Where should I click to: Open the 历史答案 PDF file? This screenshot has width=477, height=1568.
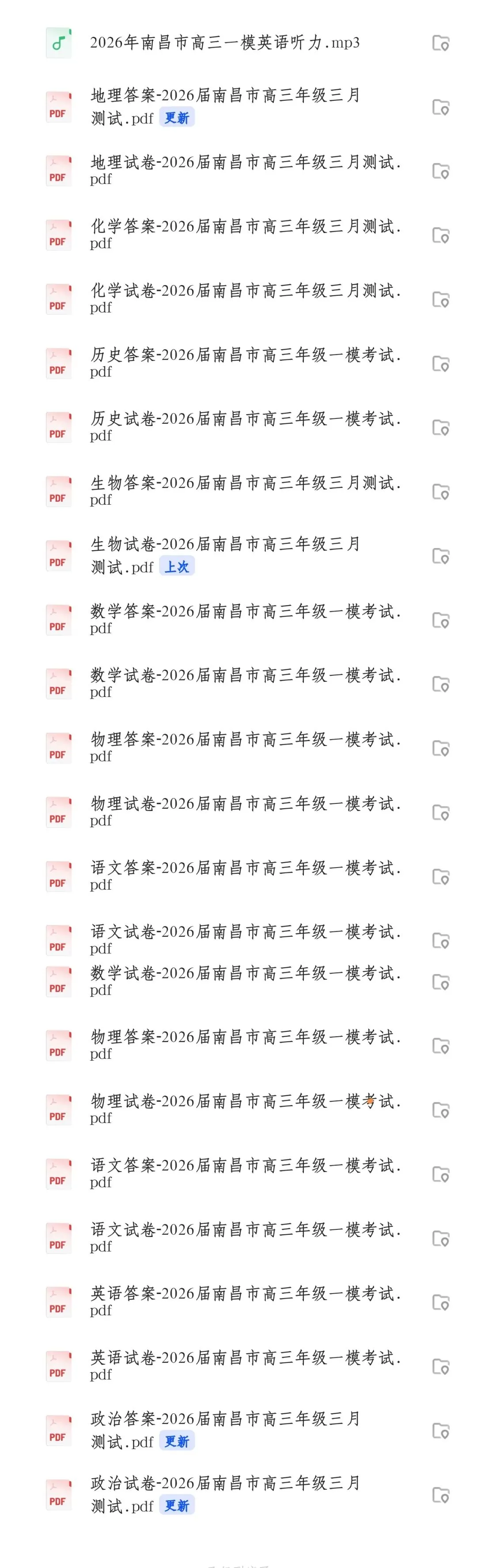click(243, 363)
